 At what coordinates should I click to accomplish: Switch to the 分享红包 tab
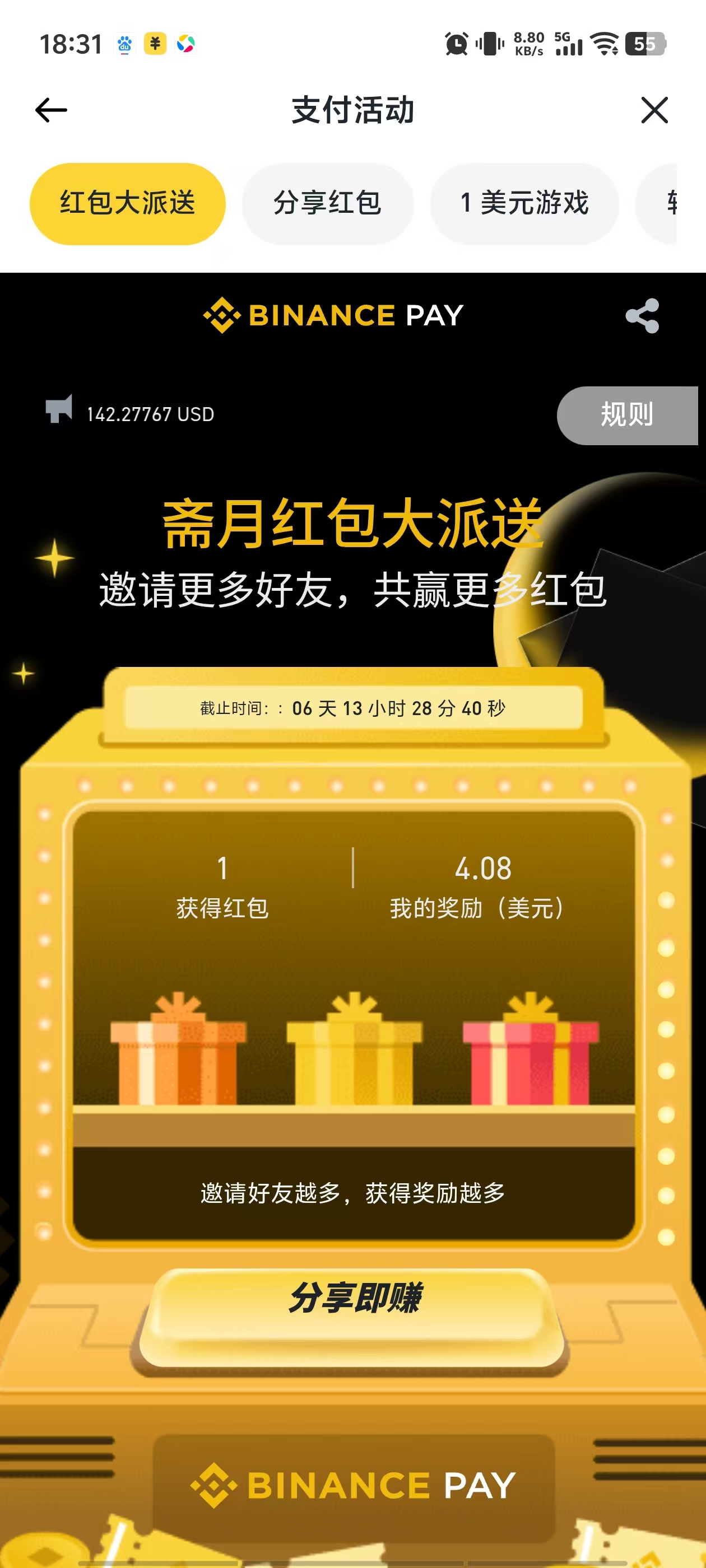pos(327,203)
